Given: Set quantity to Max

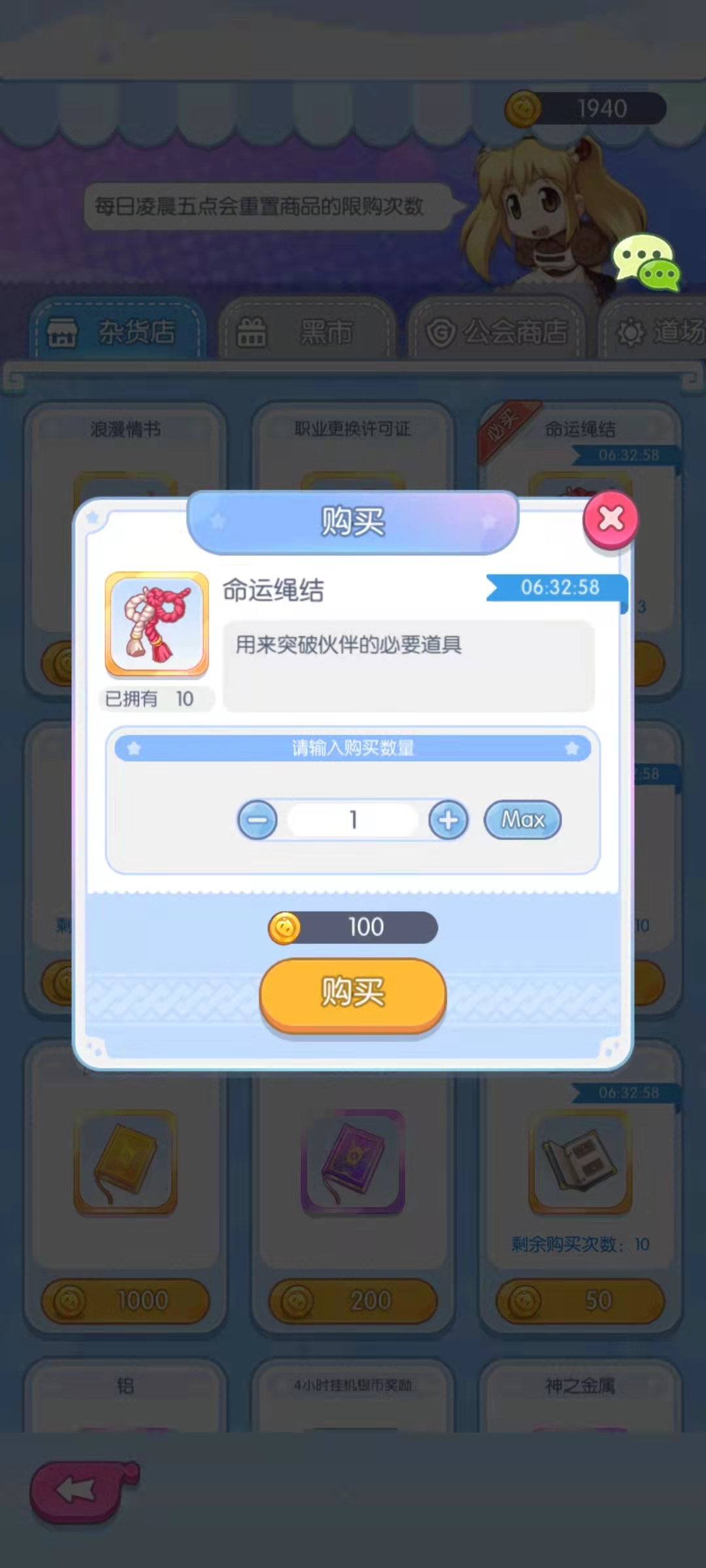Looking at the screenshot, I should [522, 820].
